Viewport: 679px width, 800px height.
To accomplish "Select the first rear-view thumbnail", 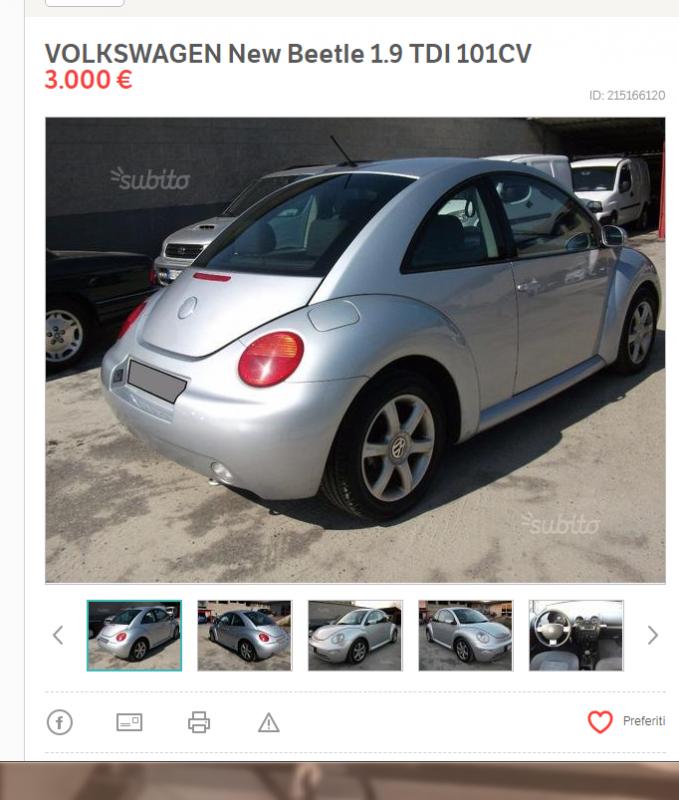I will 134,635.
